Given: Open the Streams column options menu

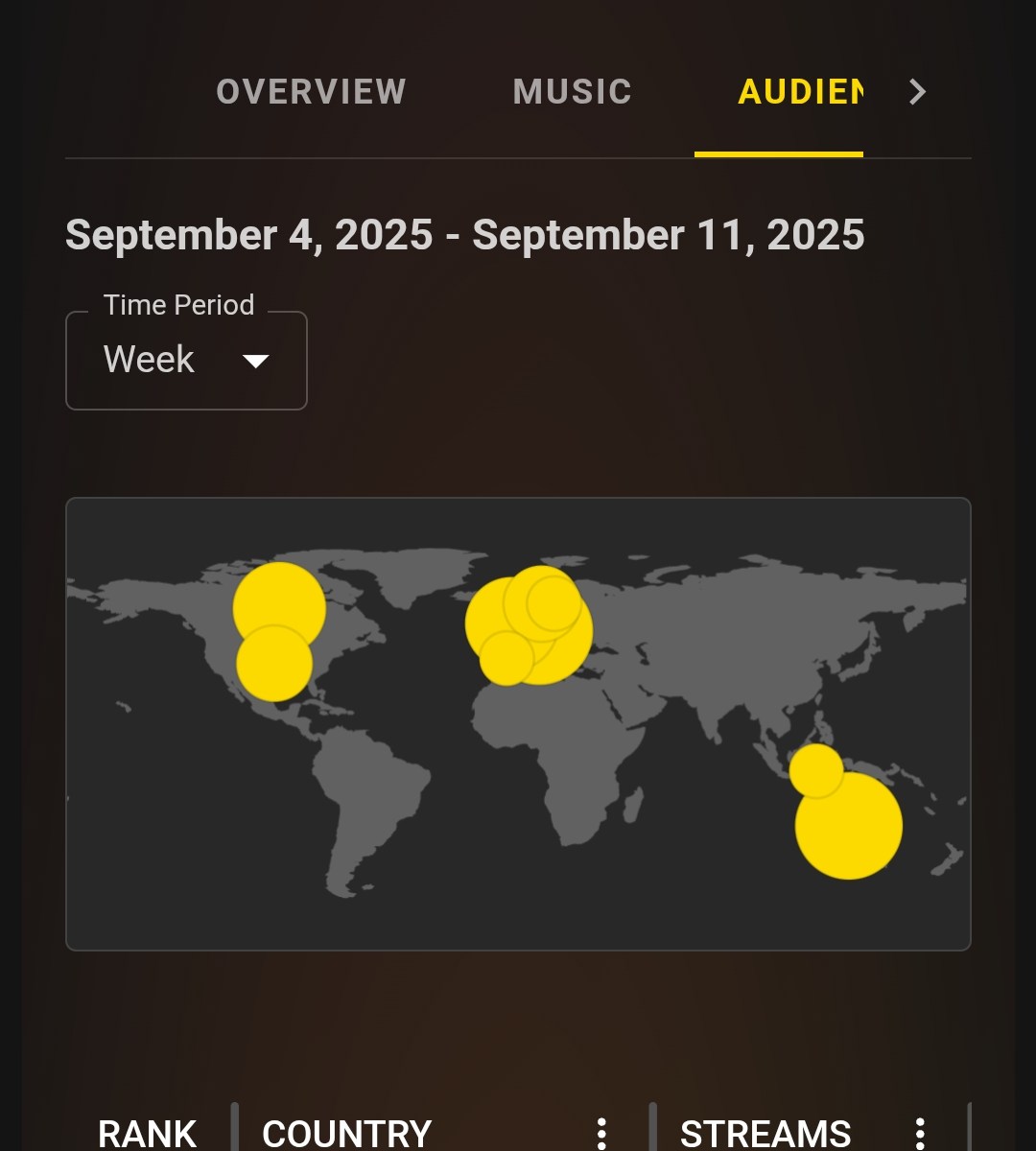Looking at the screenshot, I should pos(920,1133).
